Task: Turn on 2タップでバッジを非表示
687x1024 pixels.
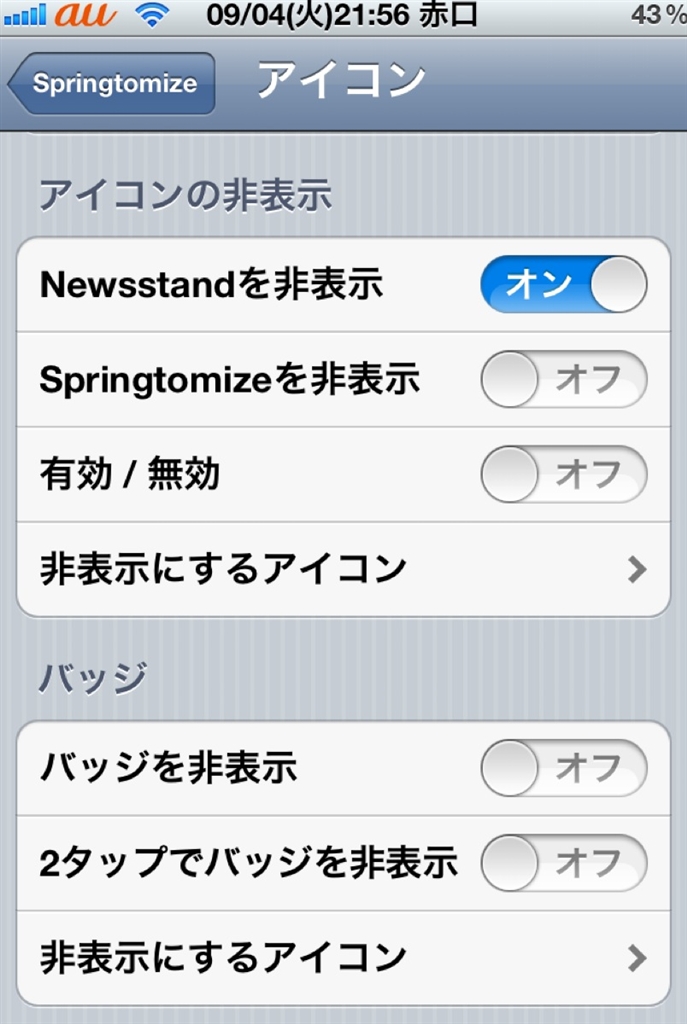Action: [563, 862]
